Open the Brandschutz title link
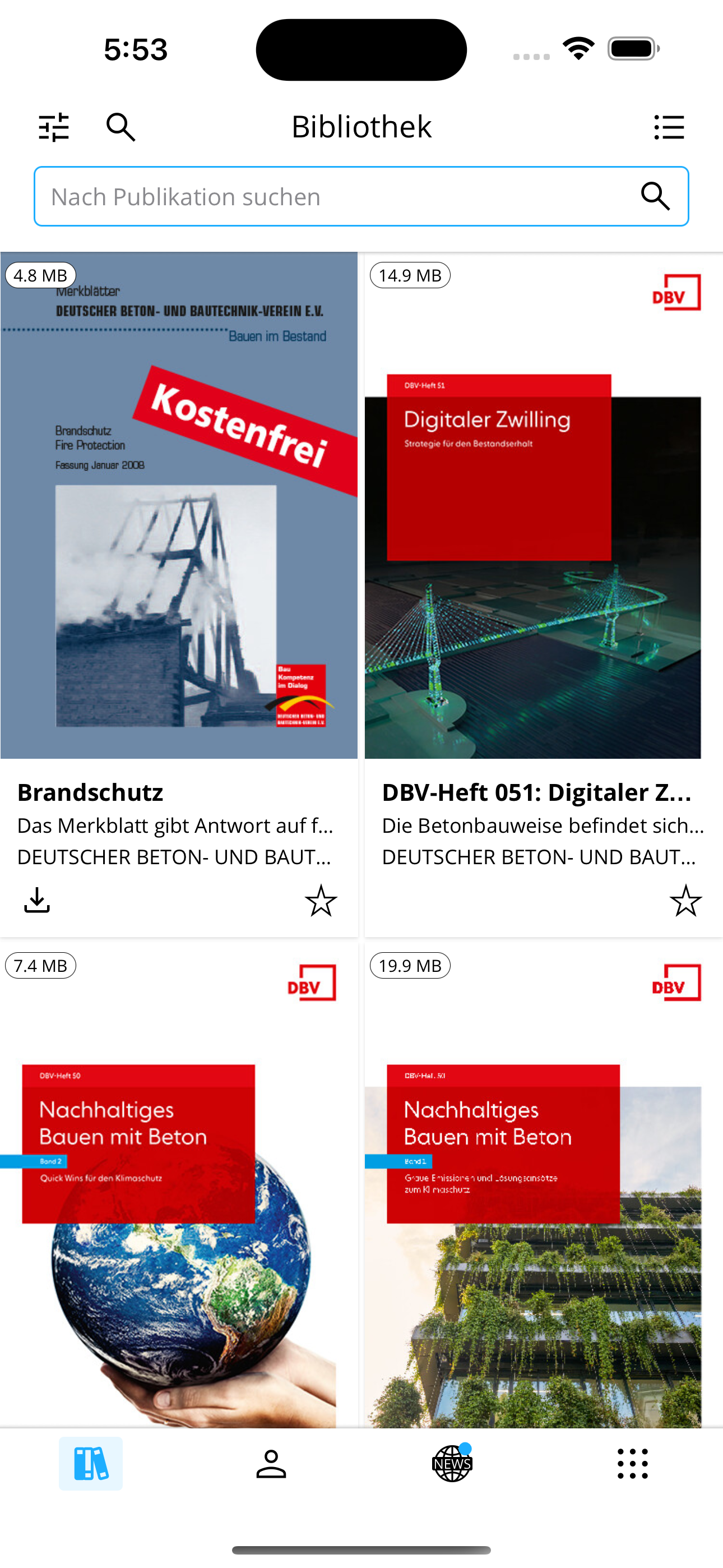Image resolution: width=723 pixels, height=1568 pixels. click(x=90, y=792)
